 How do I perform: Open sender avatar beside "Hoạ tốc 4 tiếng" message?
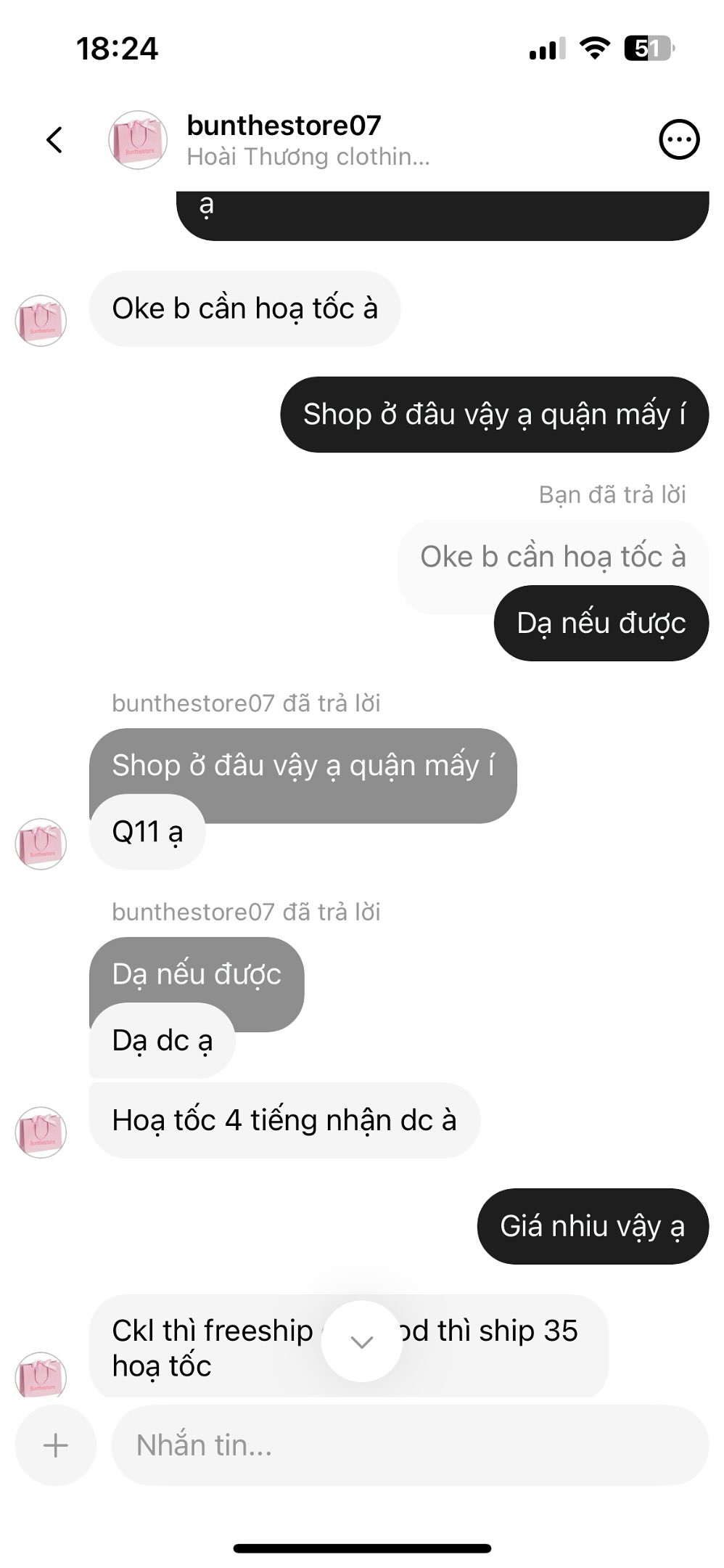[x=41, y=1132]
